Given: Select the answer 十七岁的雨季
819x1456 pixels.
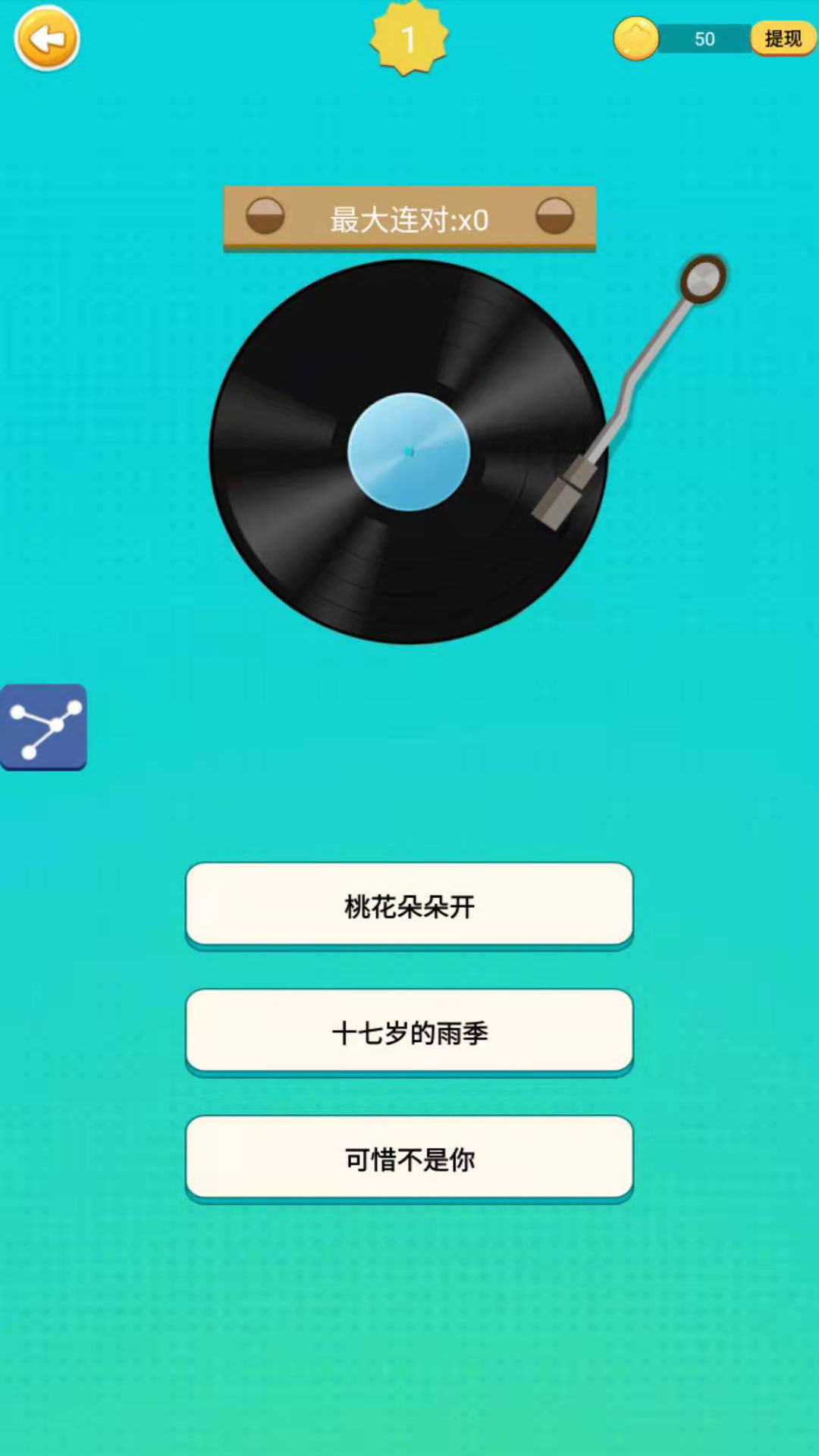Looking at the screenshot, I should coord(409,1031).
